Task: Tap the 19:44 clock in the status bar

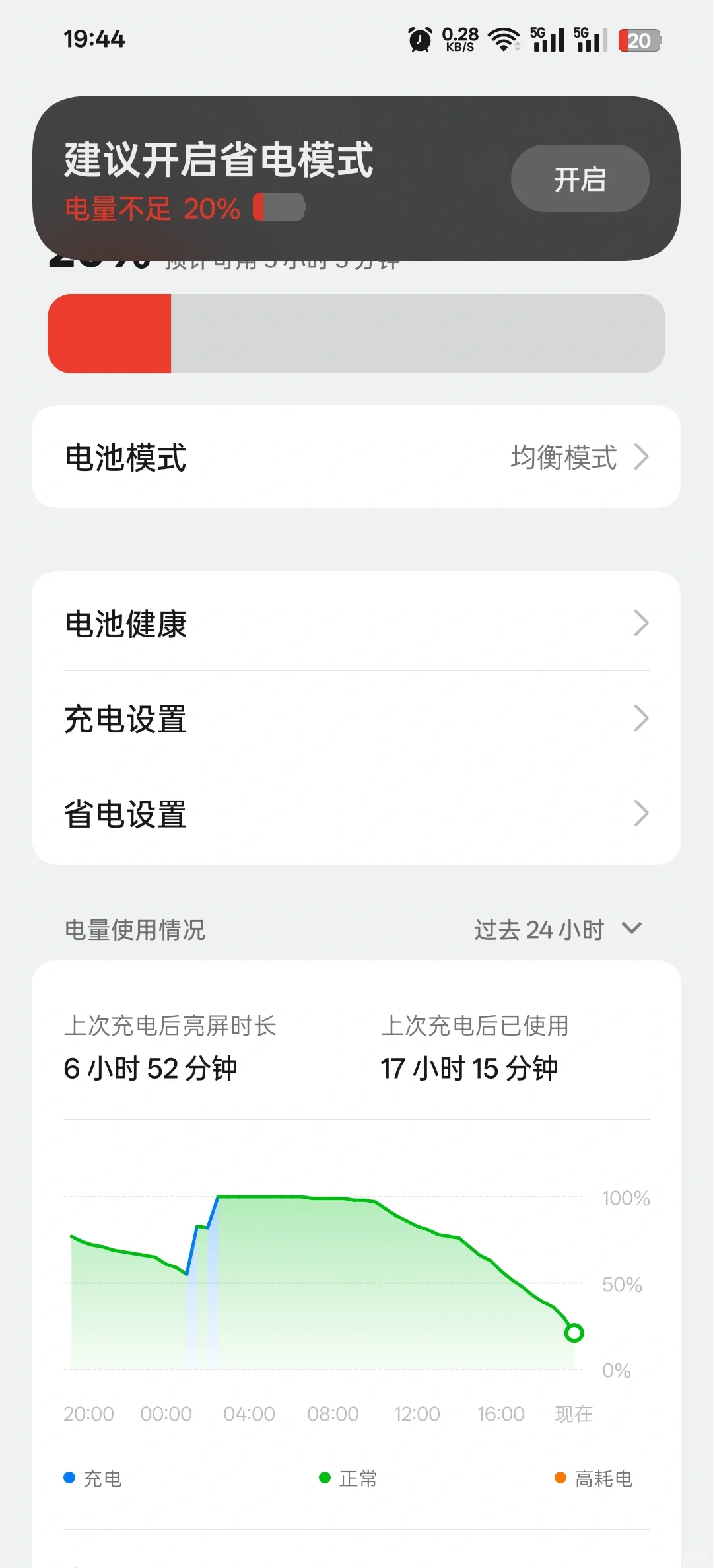Action: coord(95,40)
